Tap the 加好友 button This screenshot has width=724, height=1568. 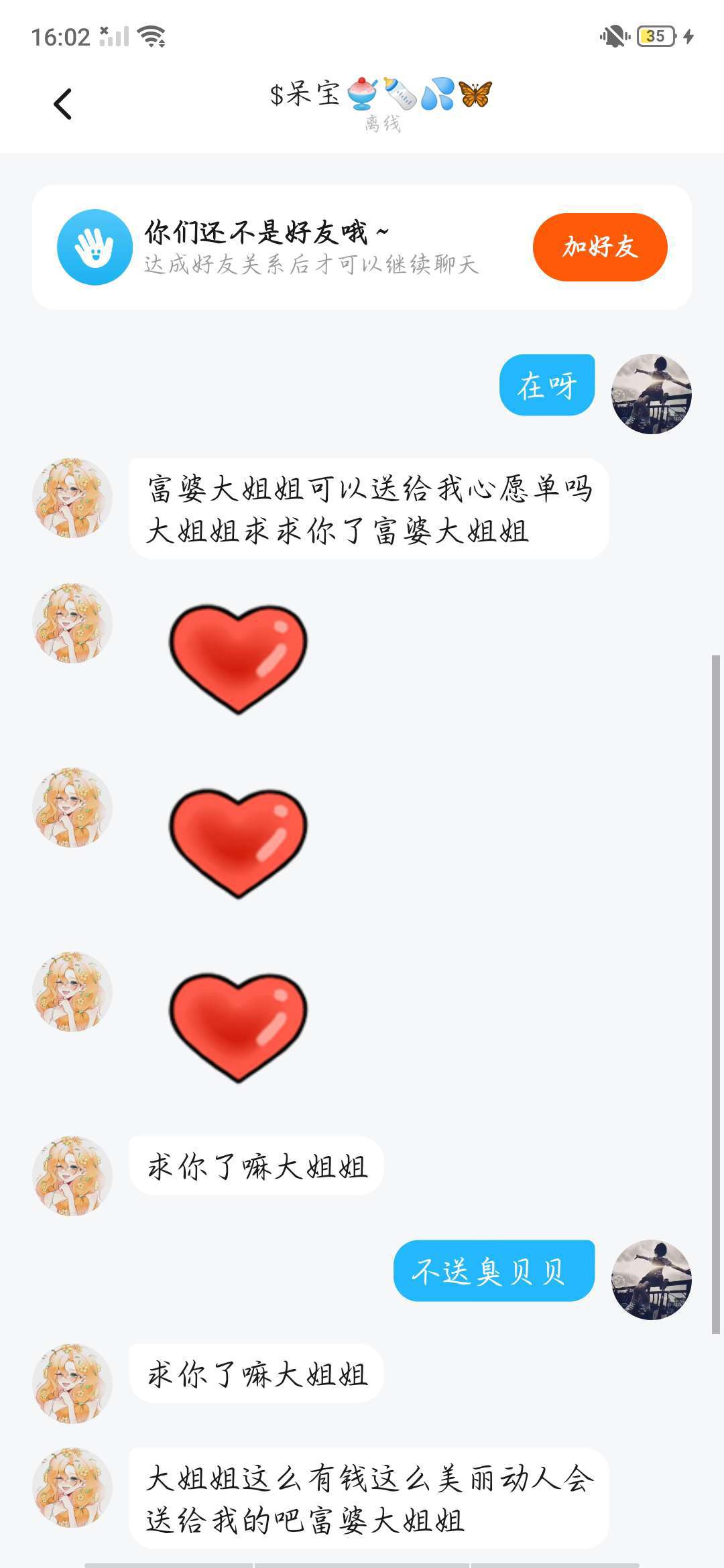point(600,247)
